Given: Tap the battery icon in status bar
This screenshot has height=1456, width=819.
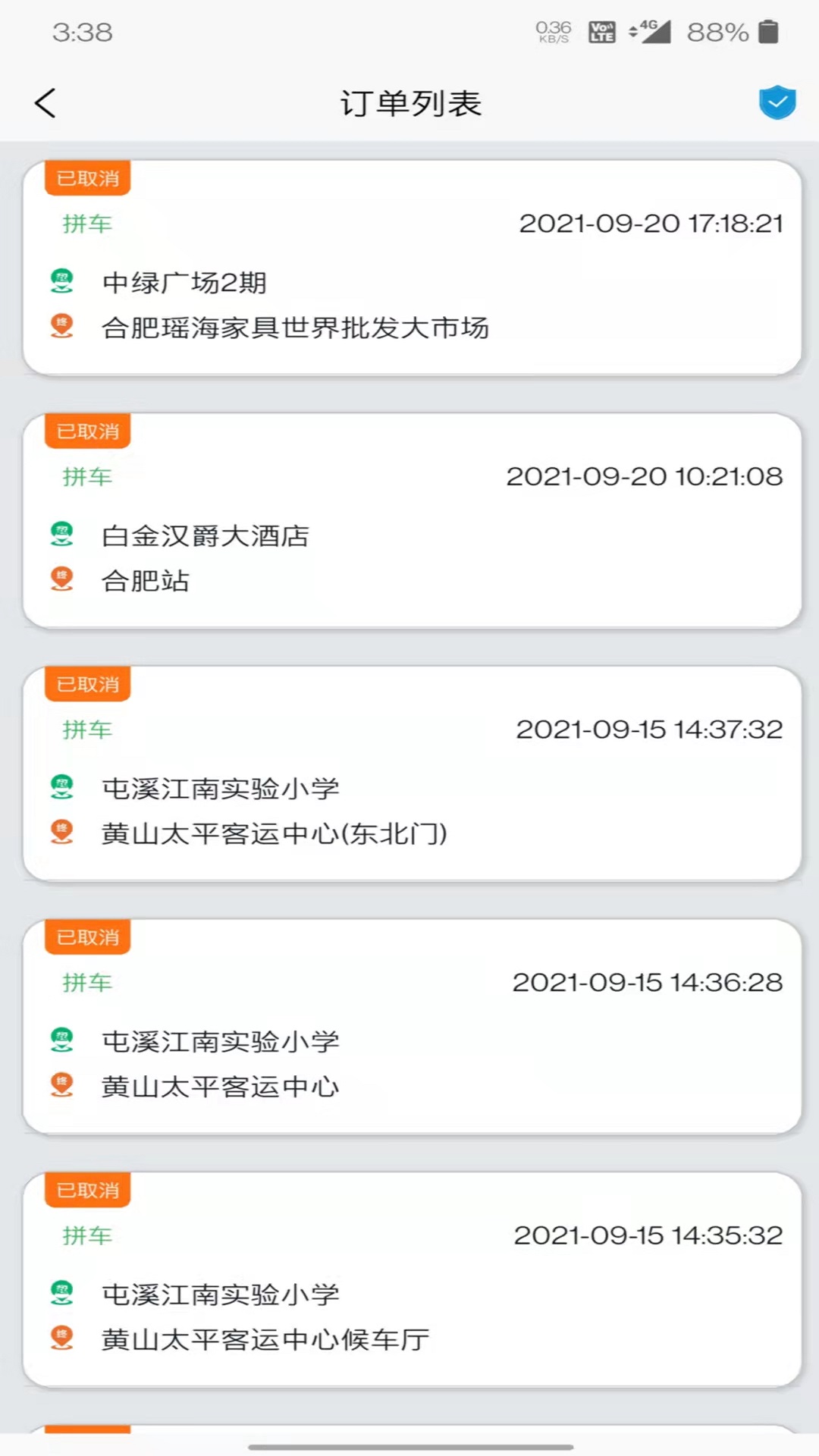Looking at the screenshot, I should (769, 30).
